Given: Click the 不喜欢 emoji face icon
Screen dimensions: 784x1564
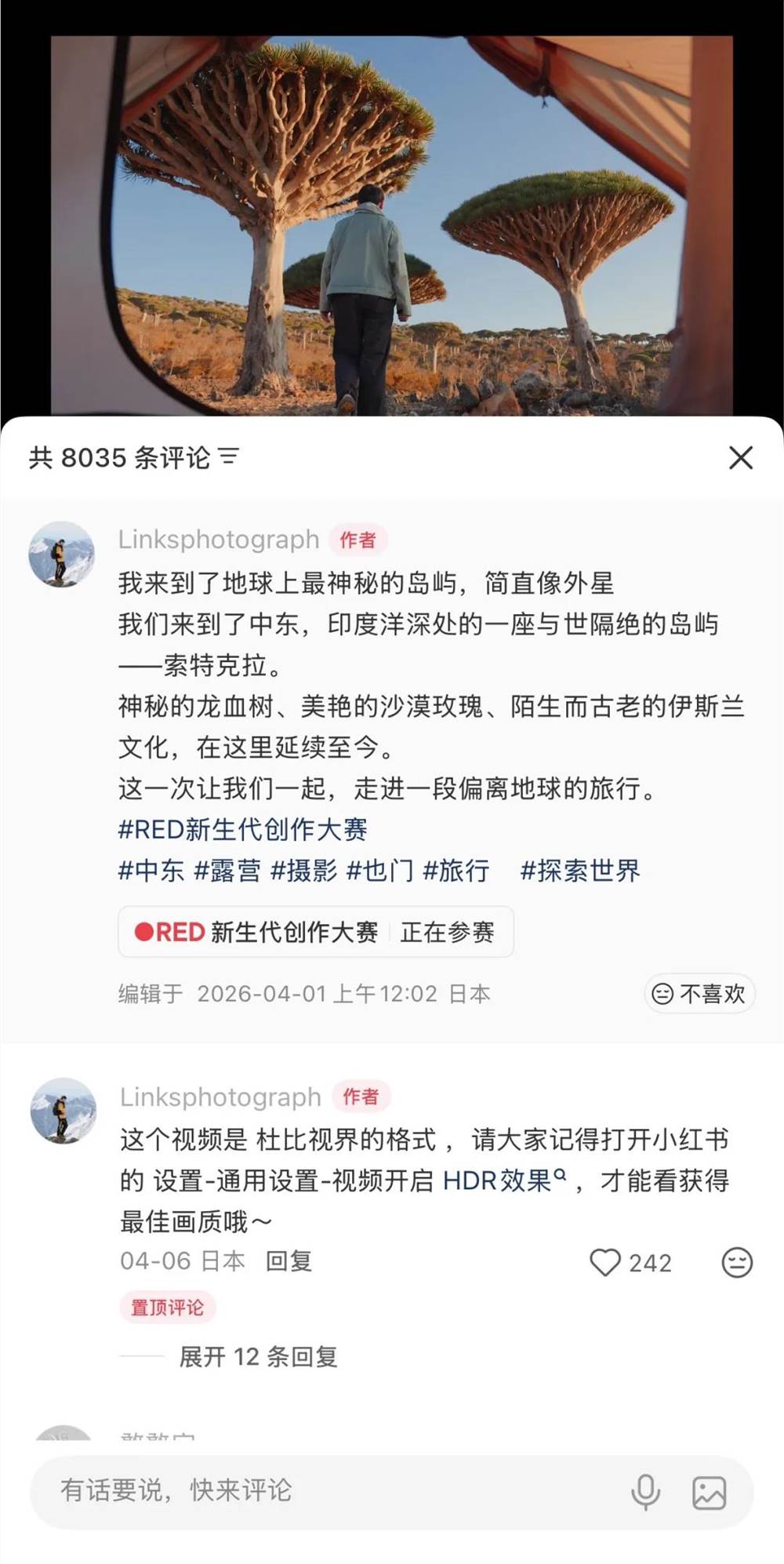Looking at the screenshot, I should 661,994.
